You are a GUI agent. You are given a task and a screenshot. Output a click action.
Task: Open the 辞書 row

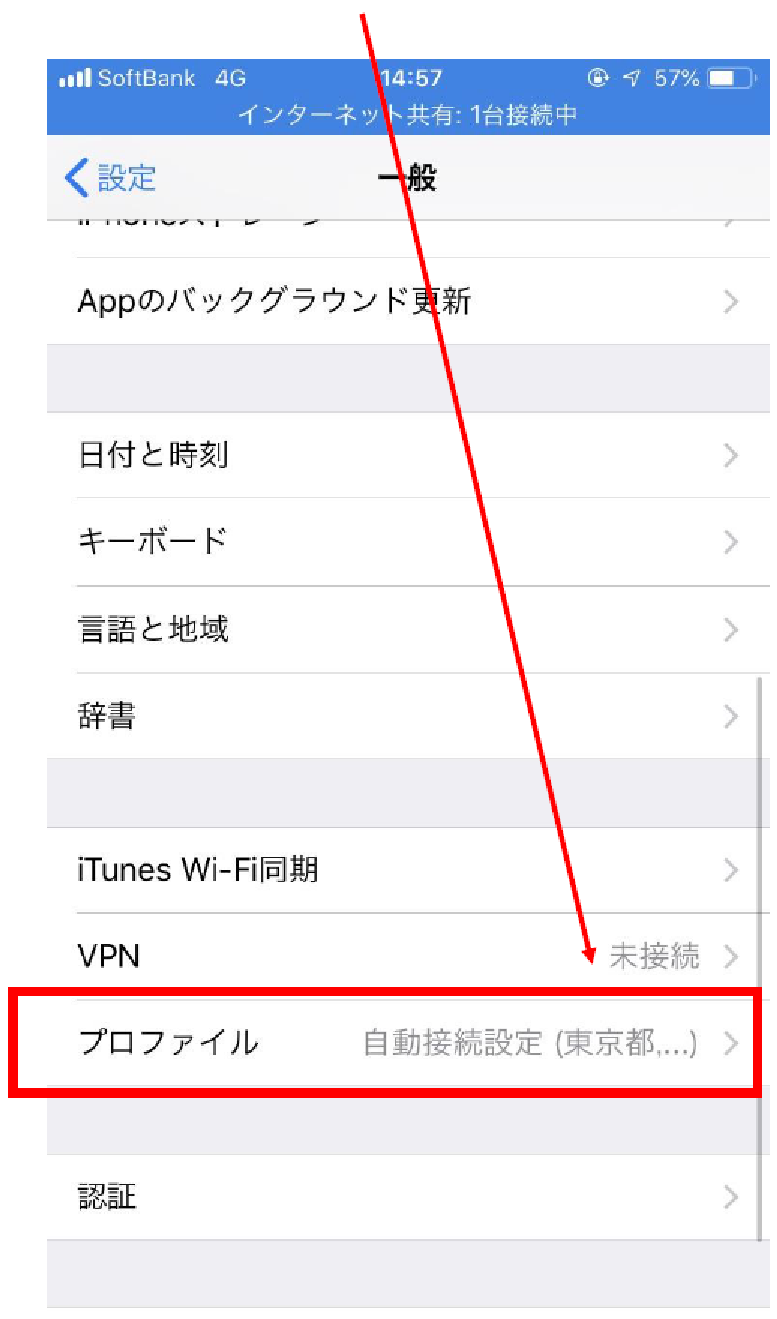click(408, 716)
